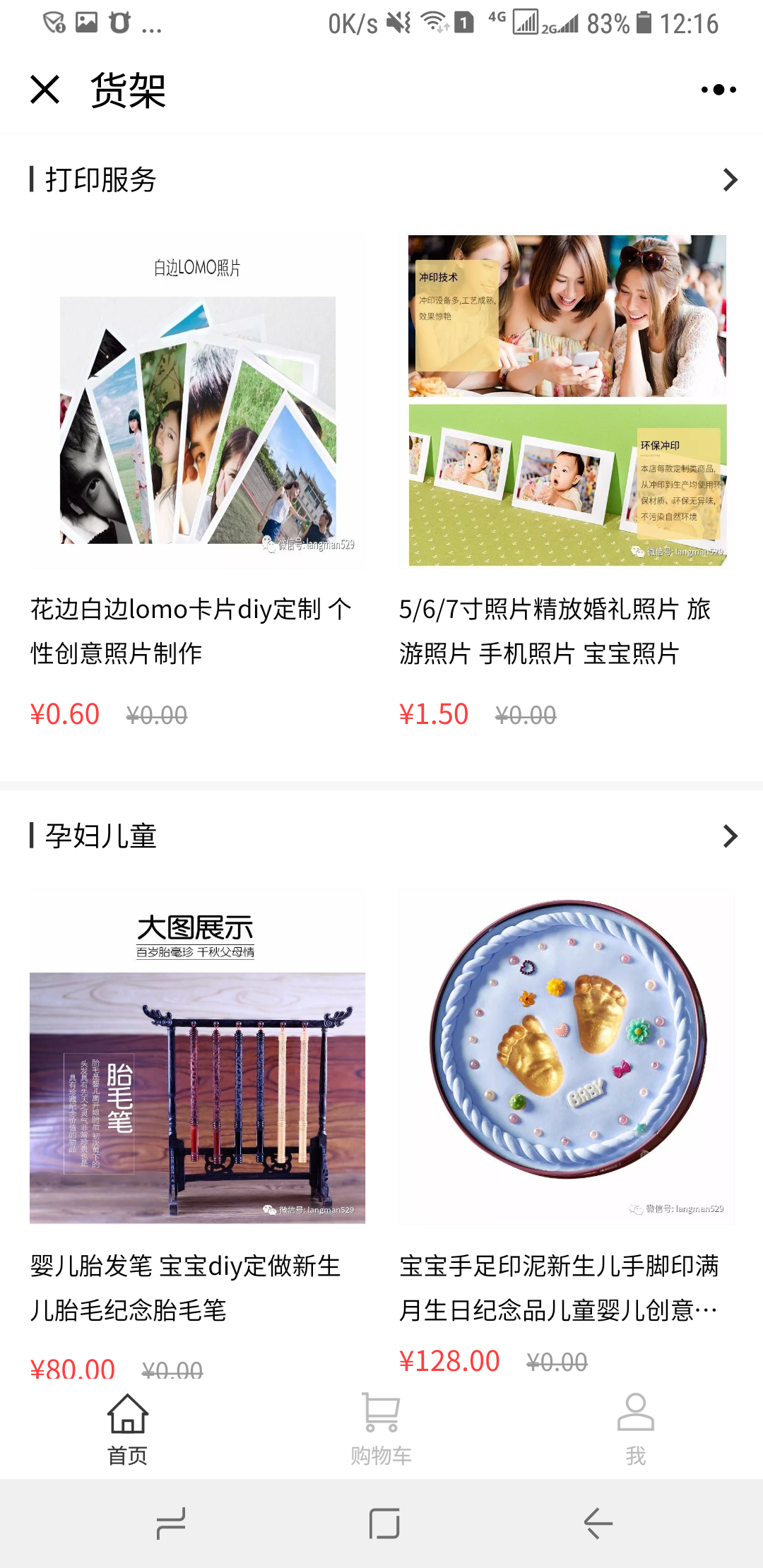Expand the 孕妇儿童 category arrow
Viewport: 763px width, 1568px height.
tap(730, 836)
